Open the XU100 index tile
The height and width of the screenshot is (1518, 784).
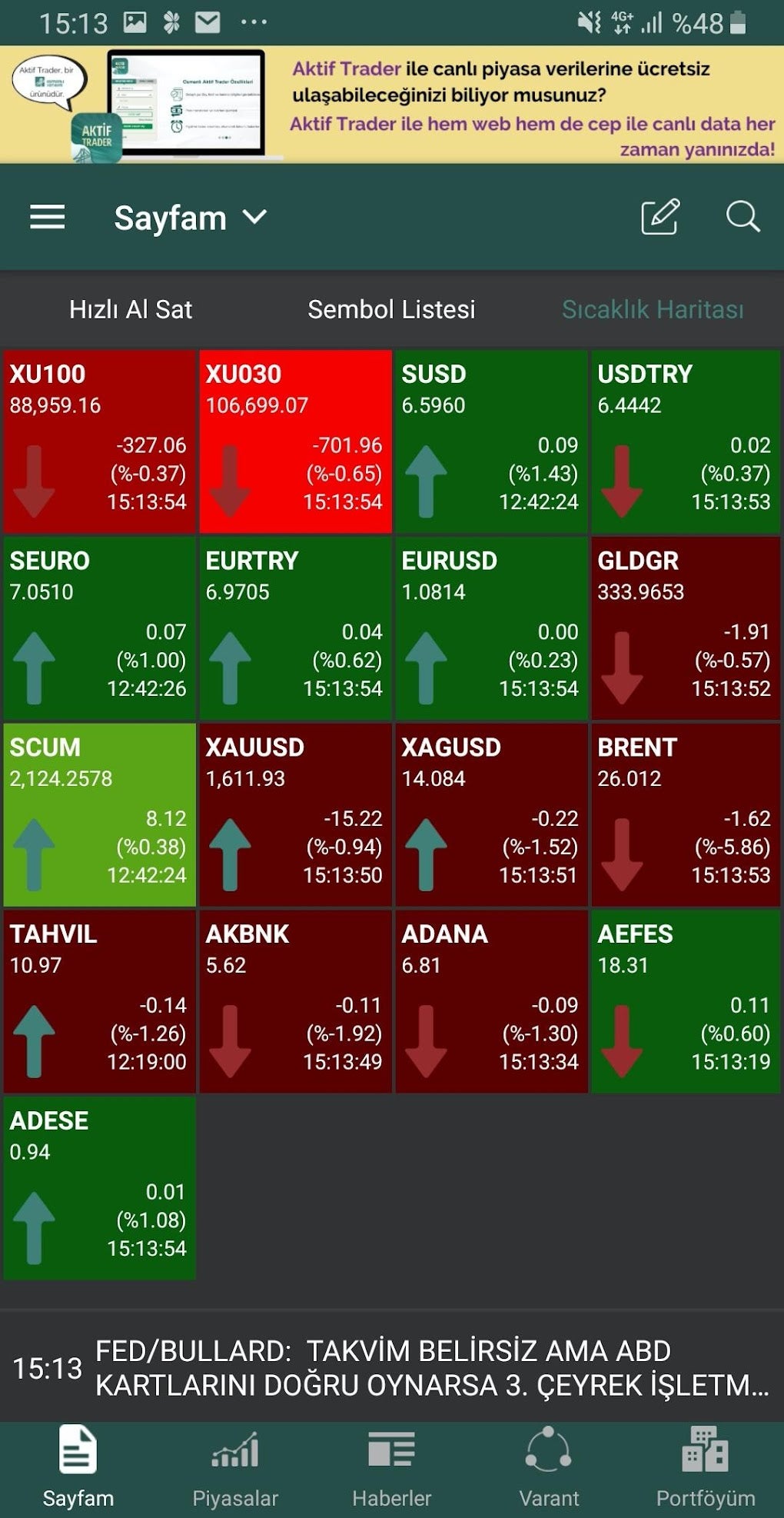[100, 441]
